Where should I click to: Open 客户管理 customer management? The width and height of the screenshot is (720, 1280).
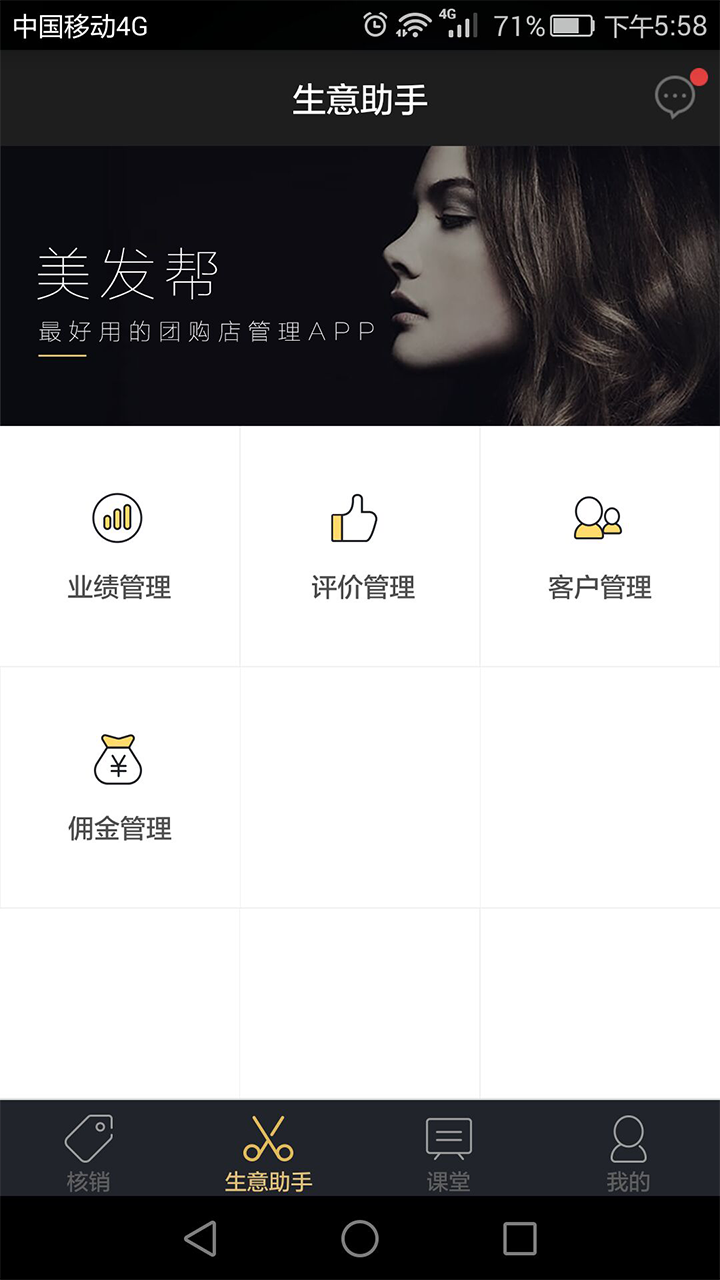click(x=600, y=547)
